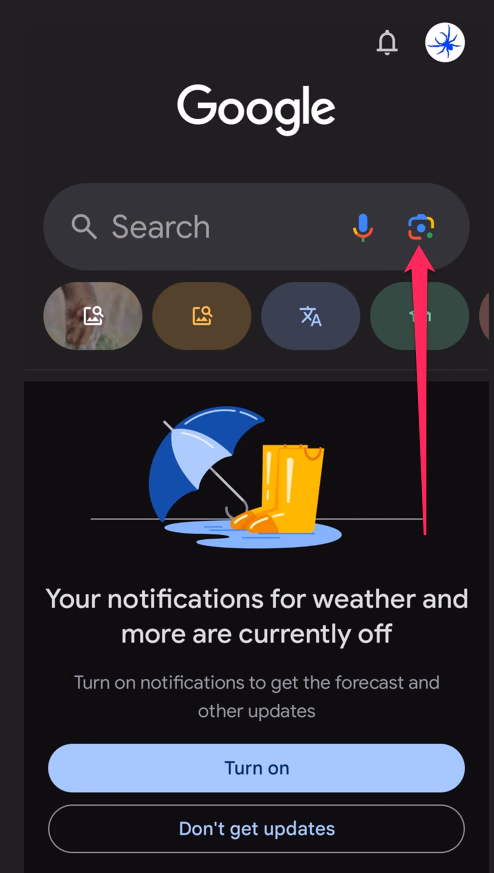This screenshot has width=494, height=873.
Task: Choose Don't get updates
Action: point(256,828)
